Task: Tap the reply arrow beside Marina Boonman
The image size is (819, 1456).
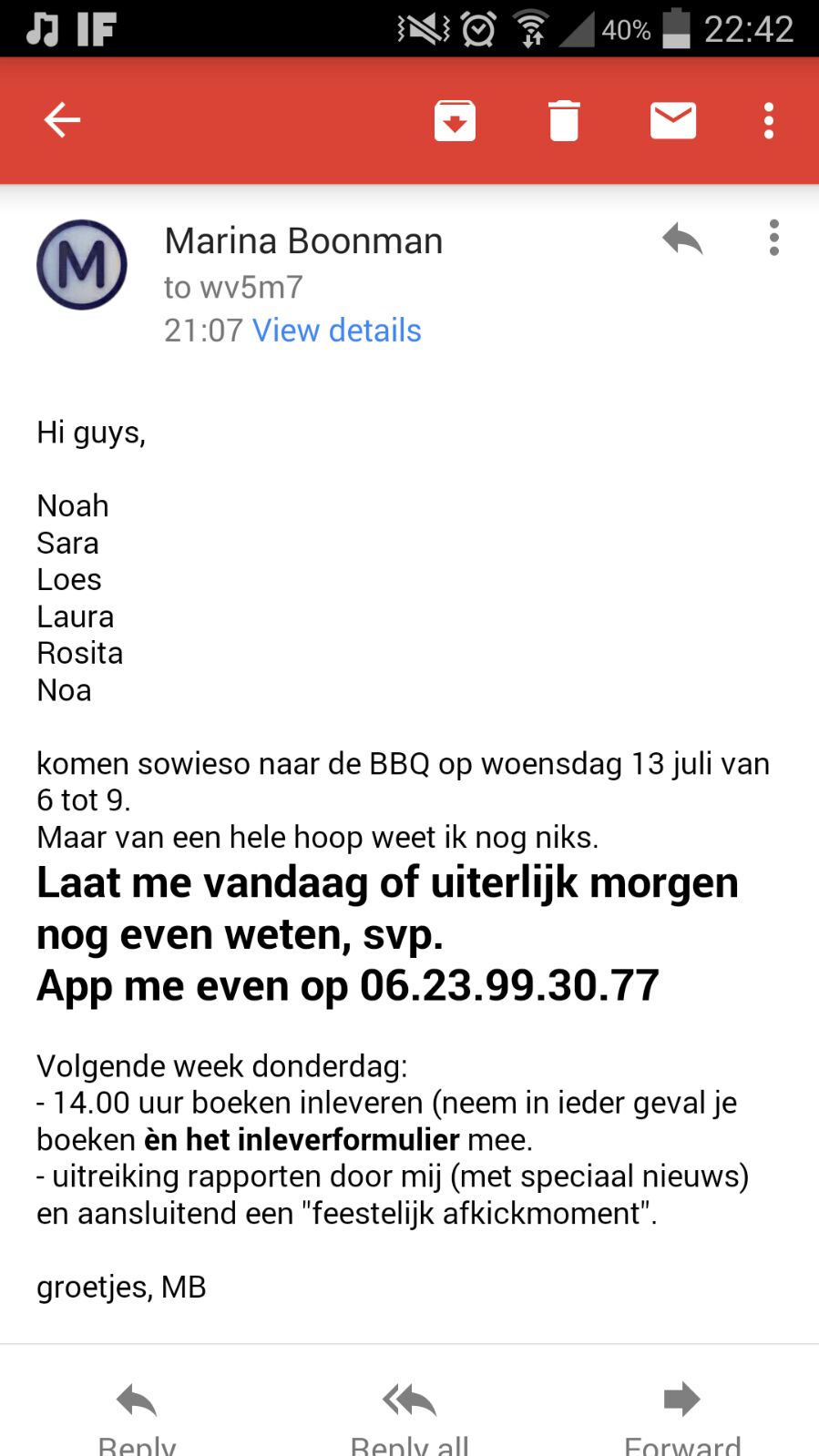Action: [x=682, y=239]
